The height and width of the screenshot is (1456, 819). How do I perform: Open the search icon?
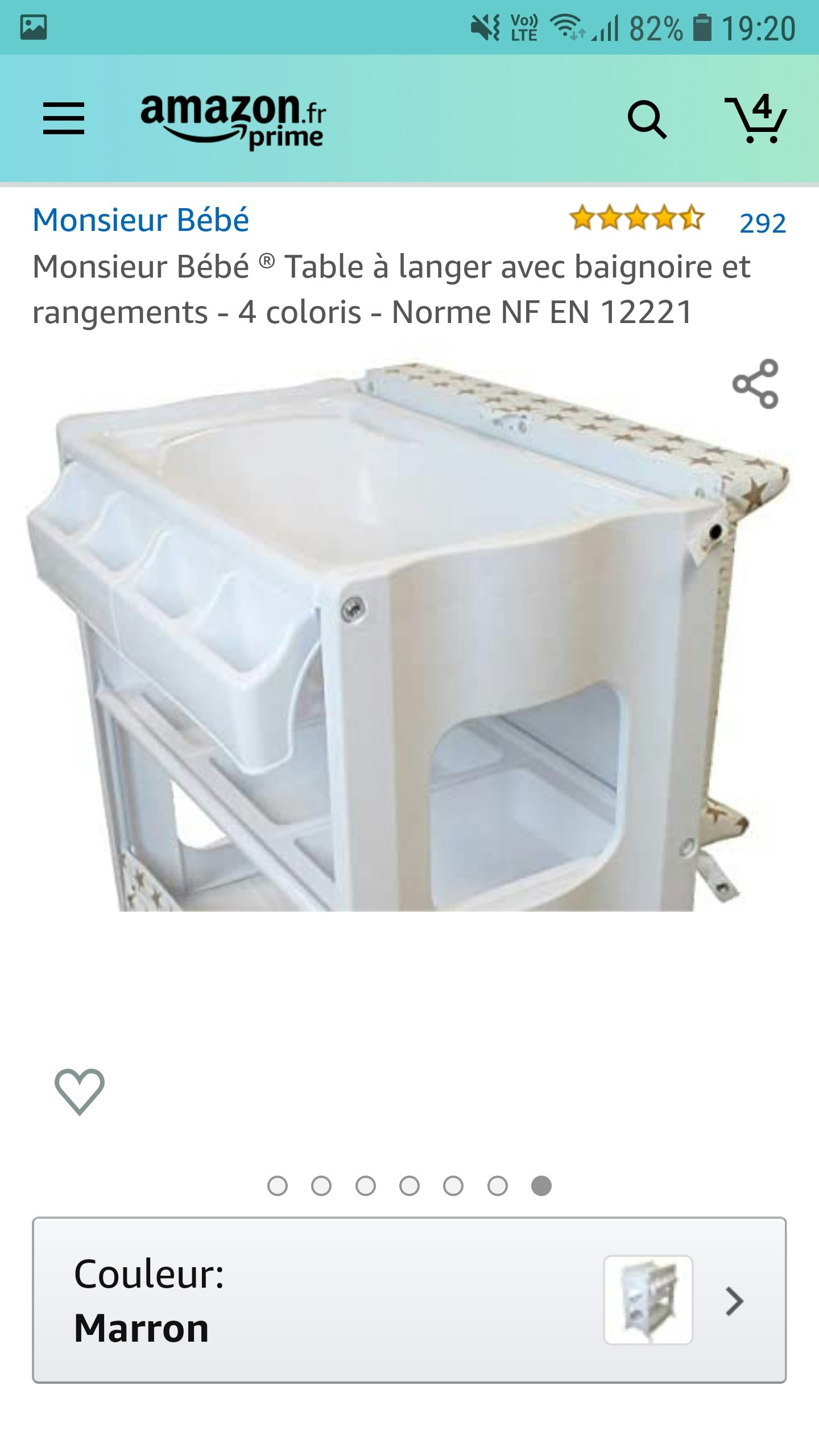pos(646,119)
